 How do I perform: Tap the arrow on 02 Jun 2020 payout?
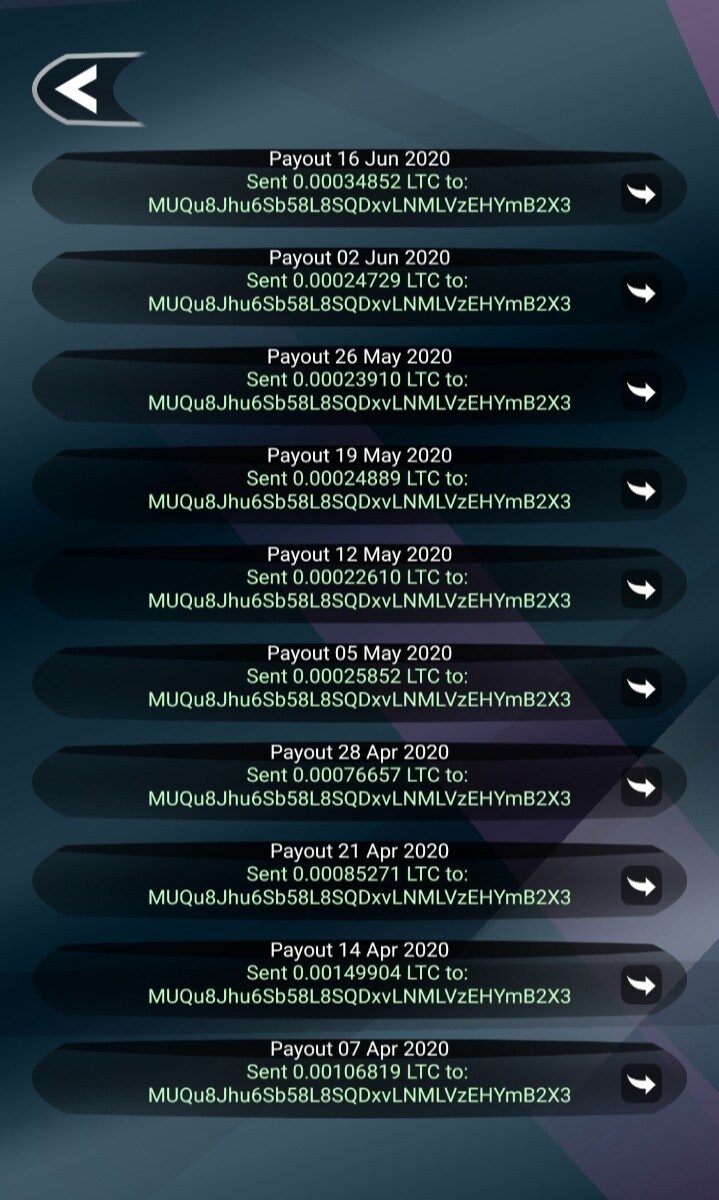pos(641,292)
